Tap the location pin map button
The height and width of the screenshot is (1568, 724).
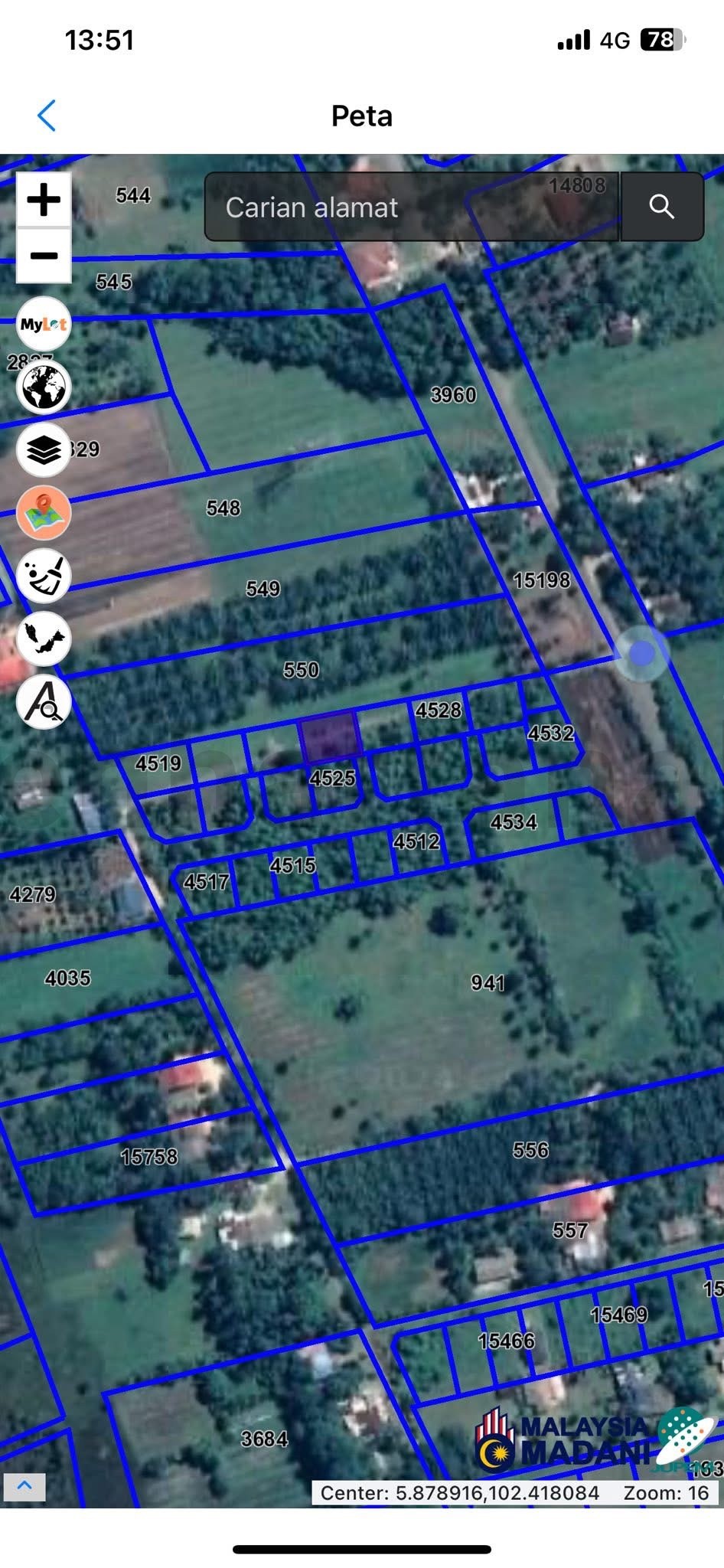click(44, 513)
